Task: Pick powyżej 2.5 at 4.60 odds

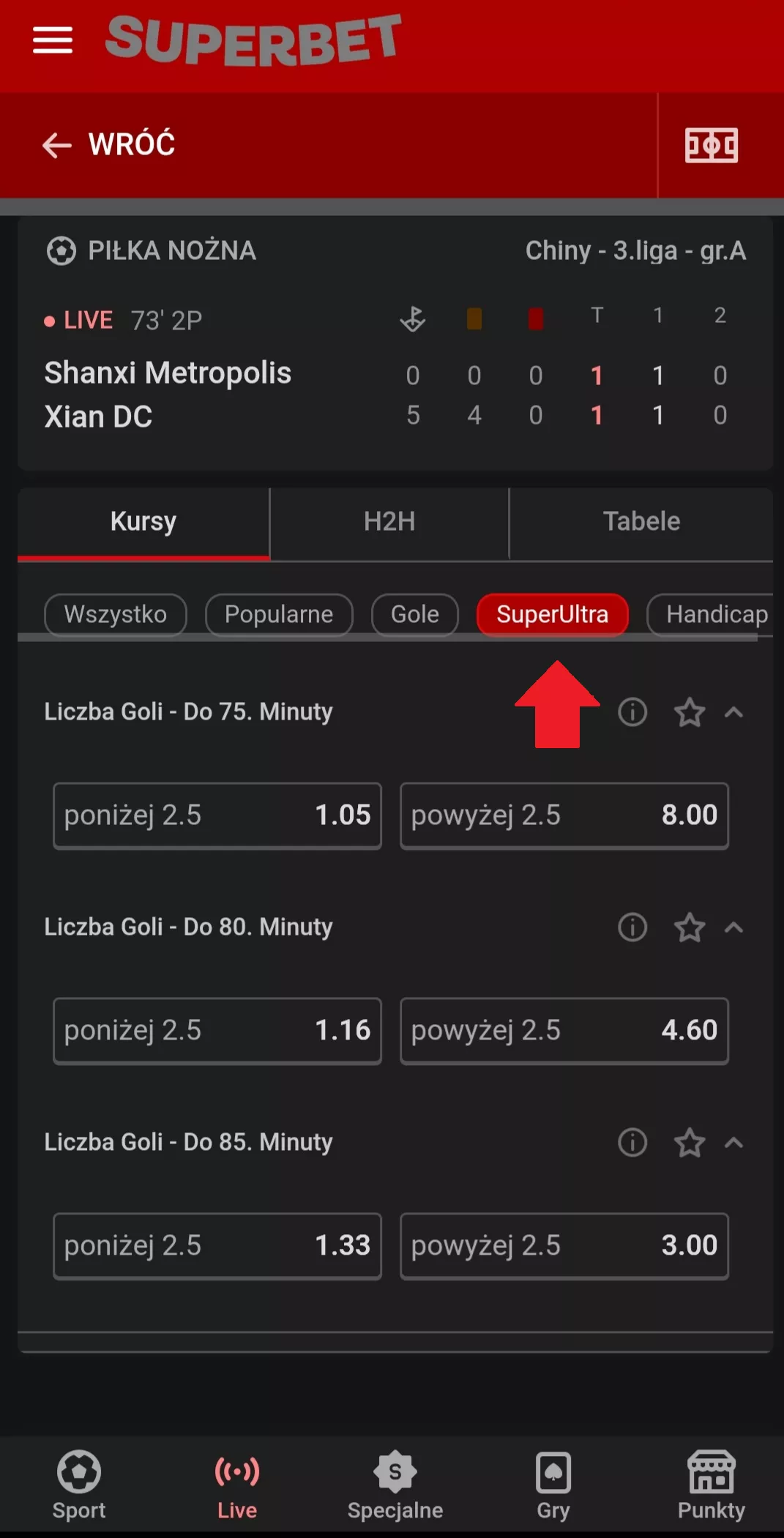Action: pyautogui.click(x=564, y=1031)
